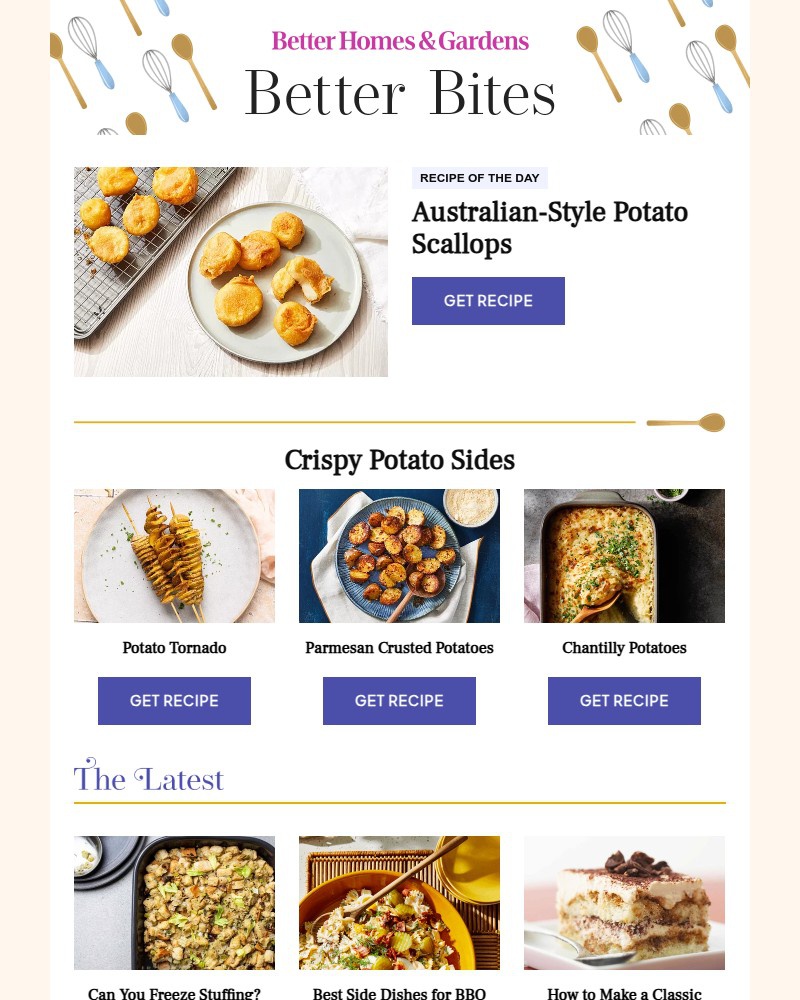800x1000 pixels.
Task: Open the Potato Tornado image
Action: point(174,556)
